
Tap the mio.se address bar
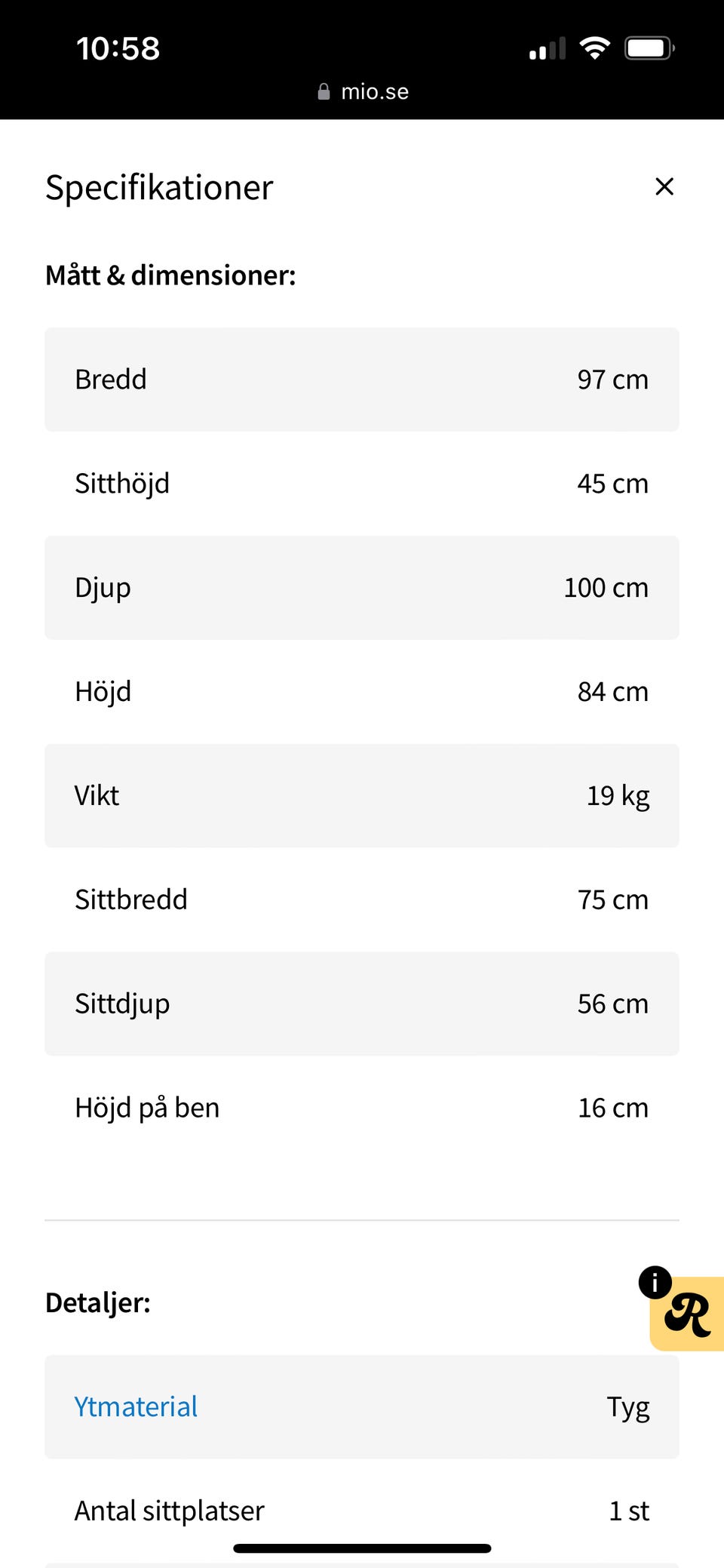pyautogui.click(x=363, y=92)
